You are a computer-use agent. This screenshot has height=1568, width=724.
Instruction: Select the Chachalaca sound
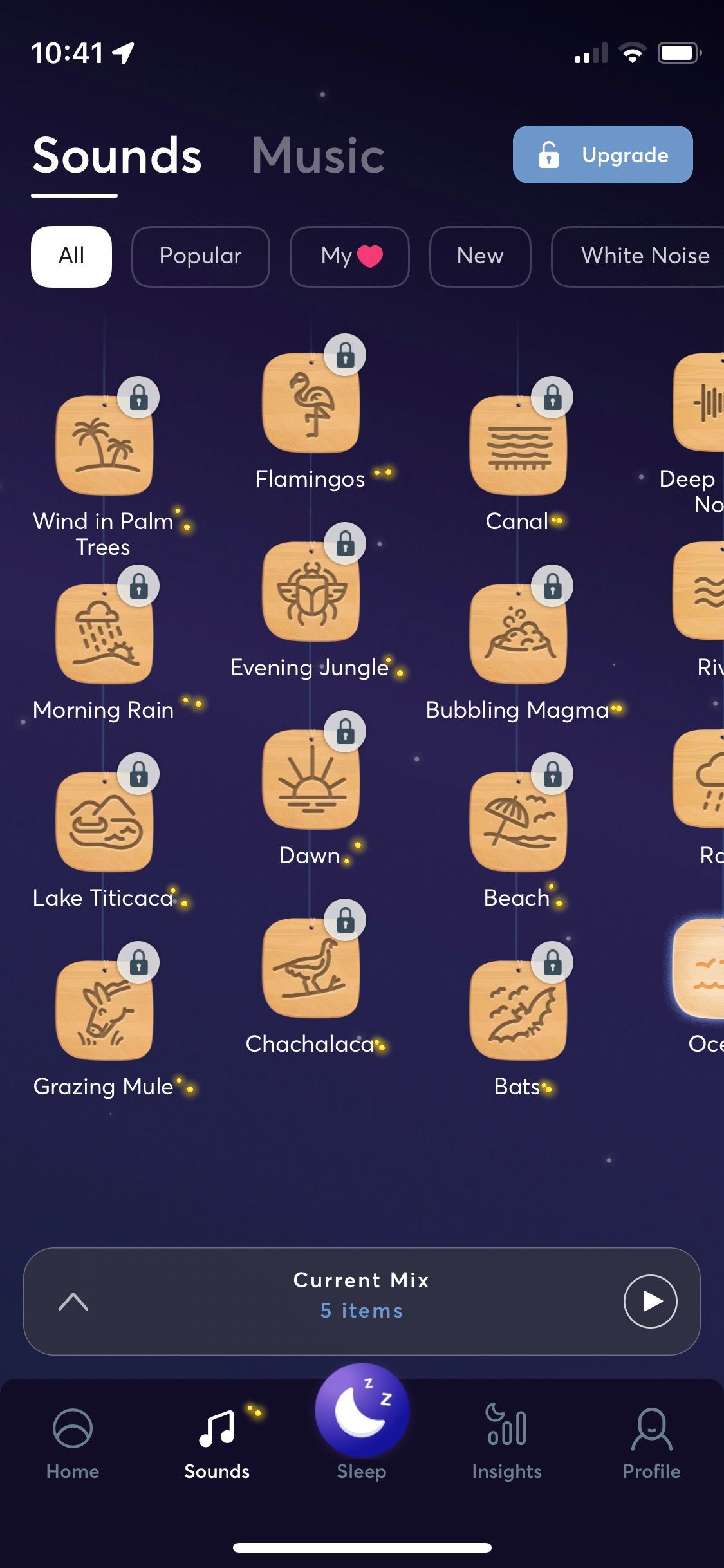point(311,968)
